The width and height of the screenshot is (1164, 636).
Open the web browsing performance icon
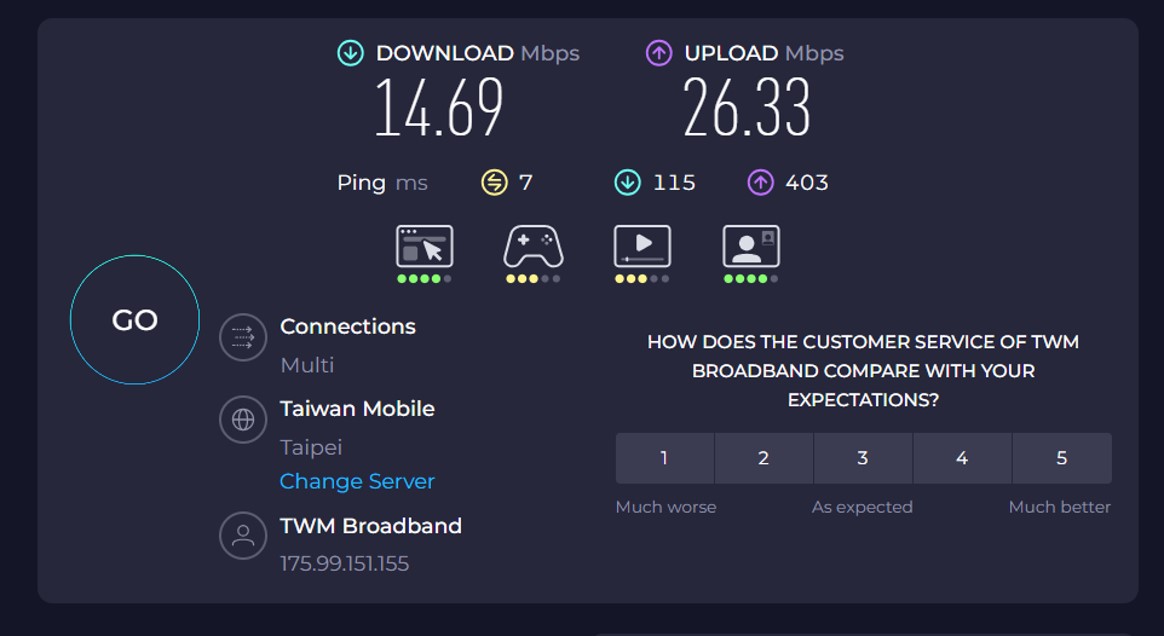424,246
